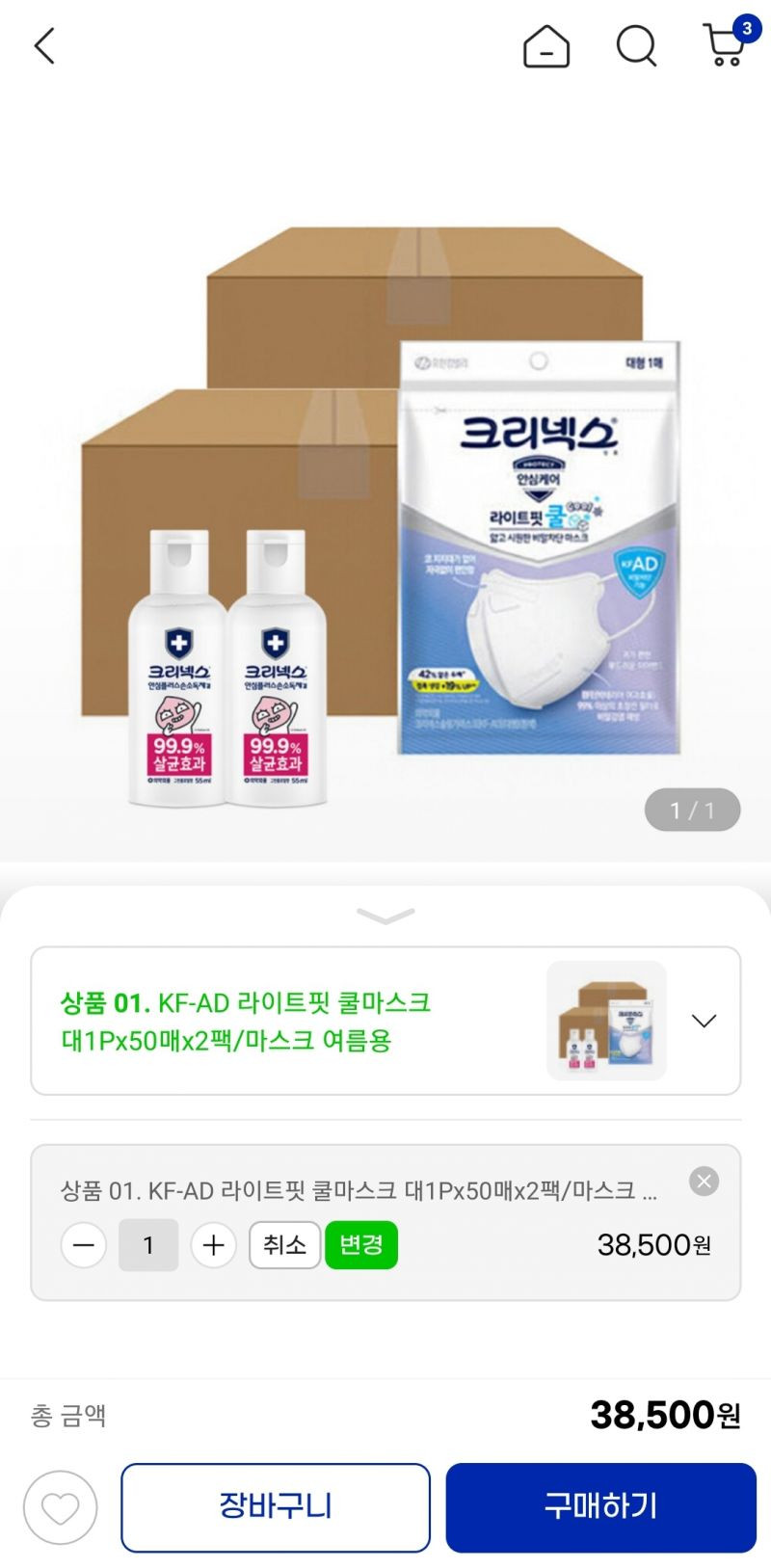
Task: Go back to the previous page
Action: pos(44,45)
